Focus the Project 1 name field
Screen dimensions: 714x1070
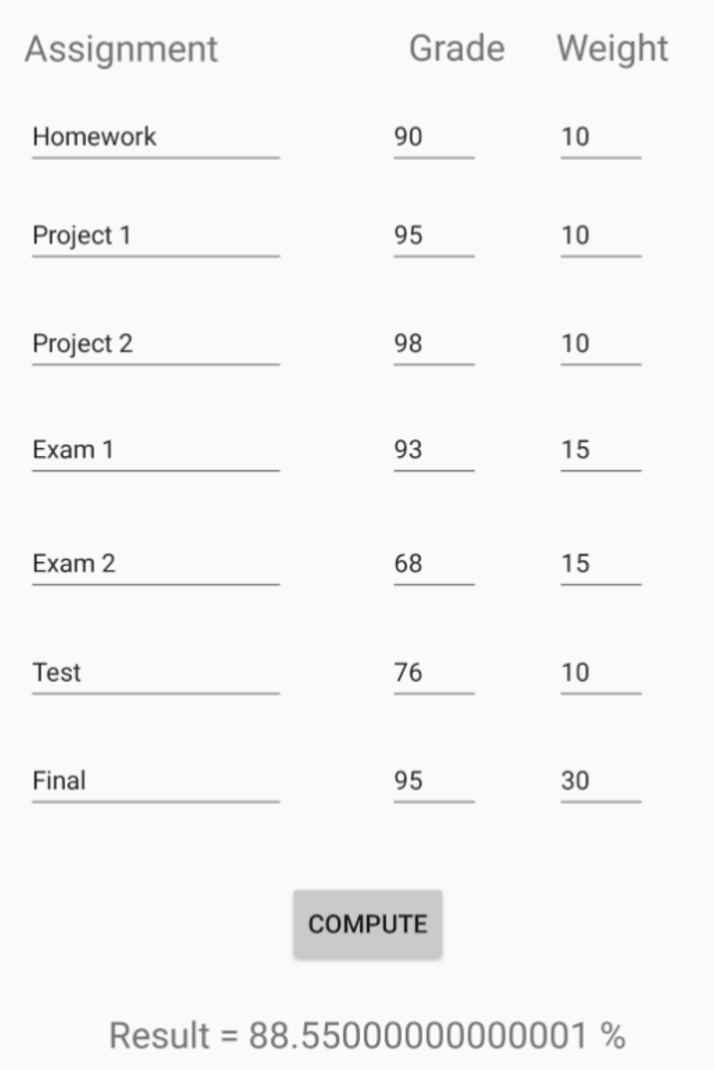pos(155,236)
